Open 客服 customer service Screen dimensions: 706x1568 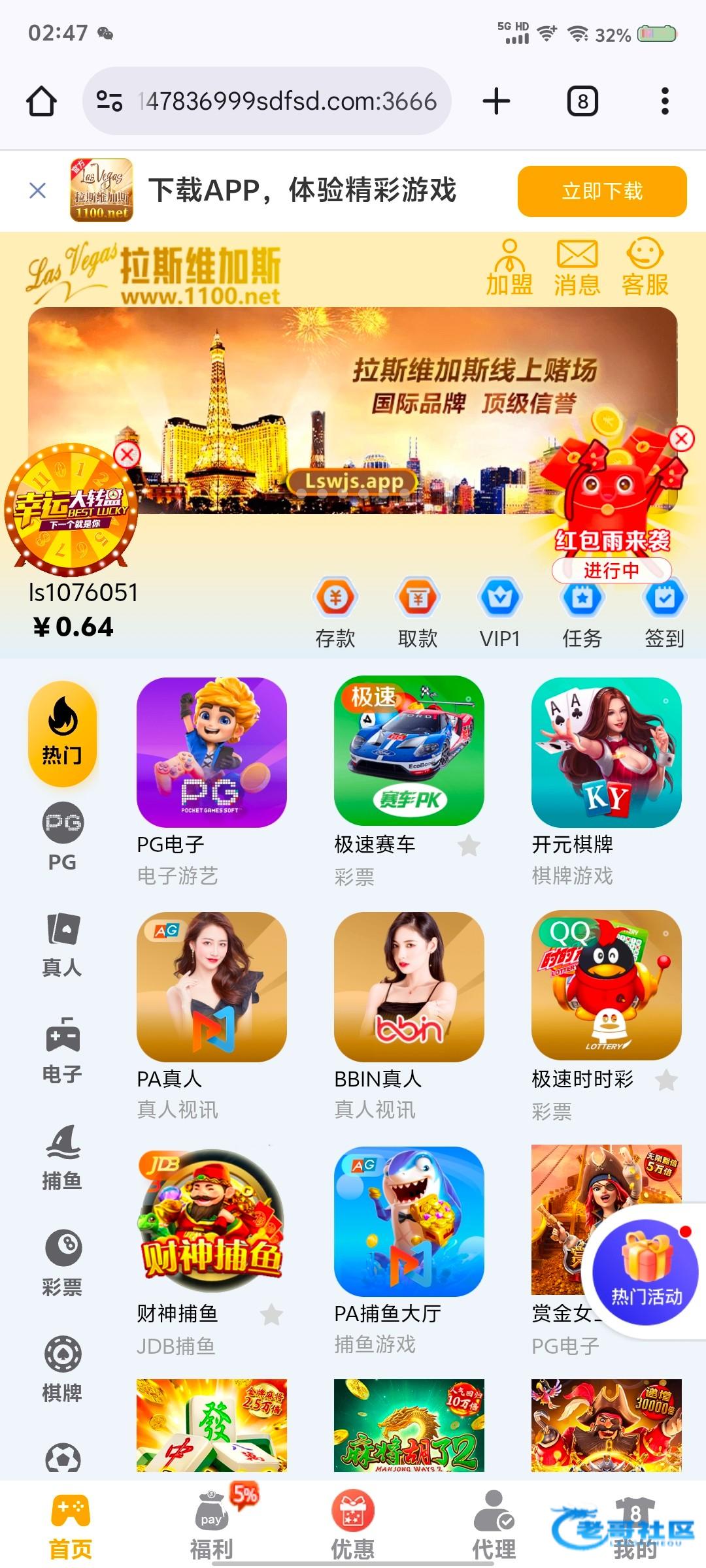(645, 267)
